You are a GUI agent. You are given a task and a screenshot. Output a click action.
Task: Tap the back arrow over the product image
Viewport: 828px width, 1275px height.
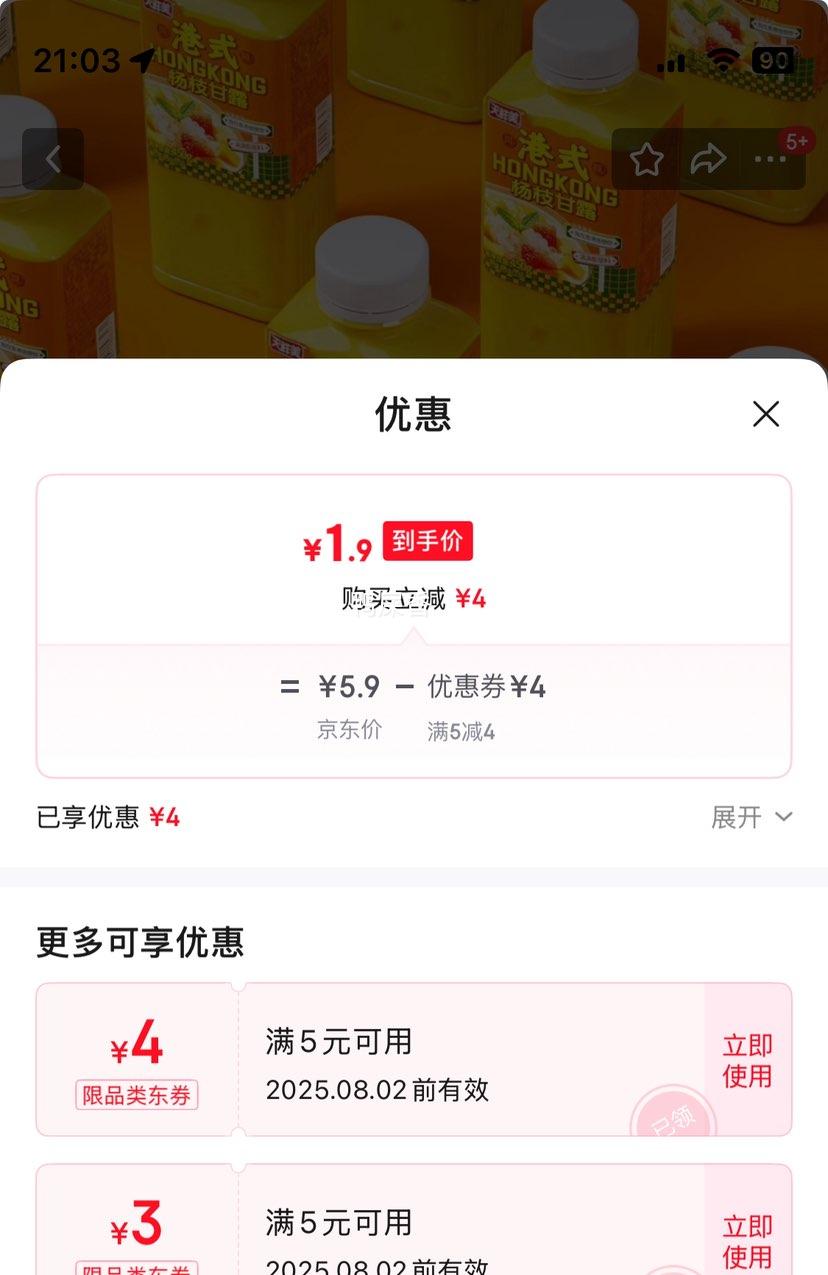coord(52,159)
